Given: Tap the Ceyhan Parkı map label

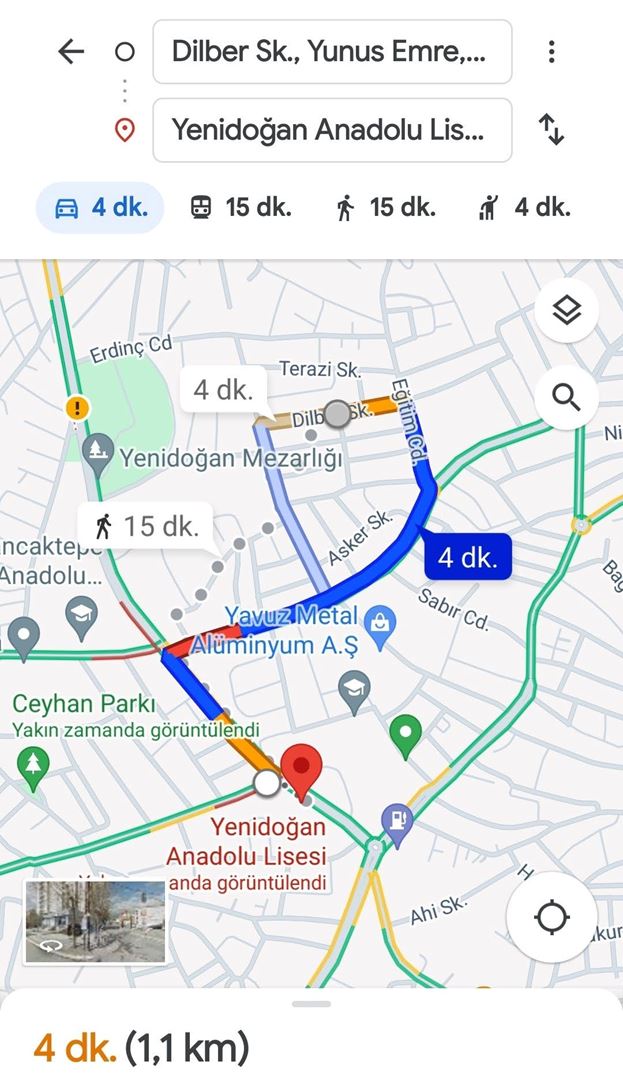Looking at the screenshot, I should point(83,704).
